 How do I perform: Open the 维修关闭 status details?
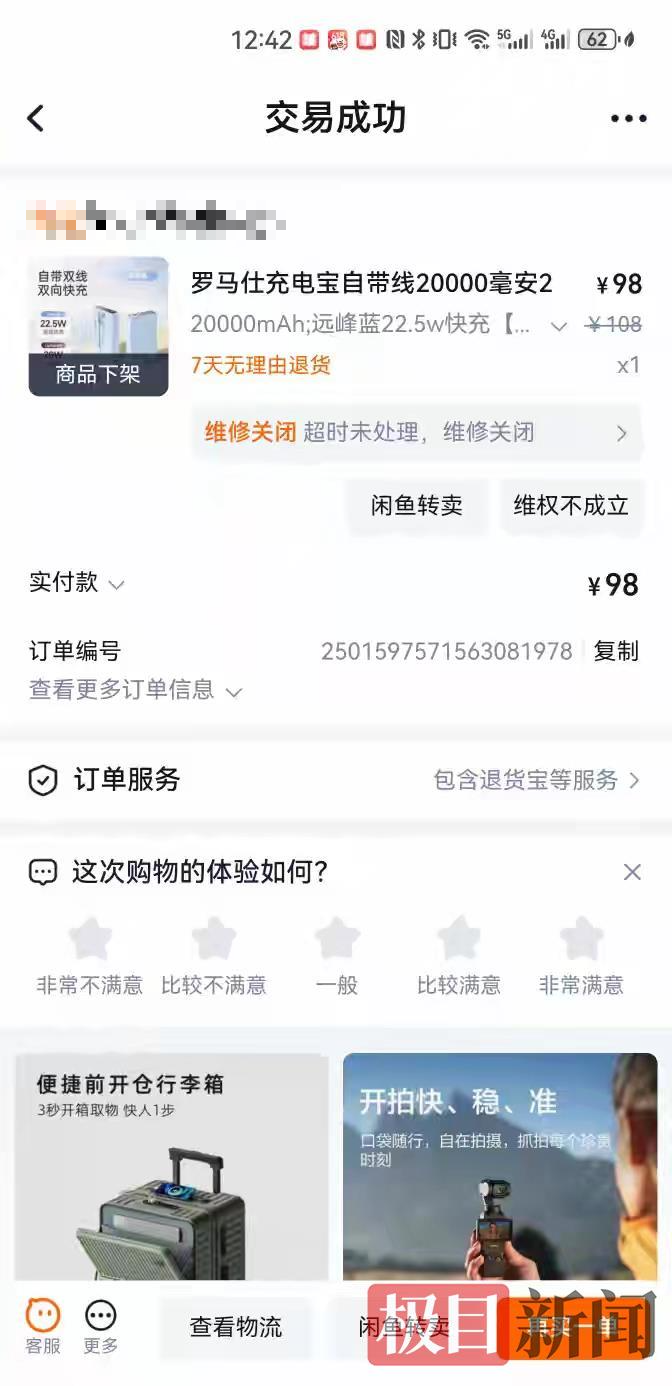(416, 433)
